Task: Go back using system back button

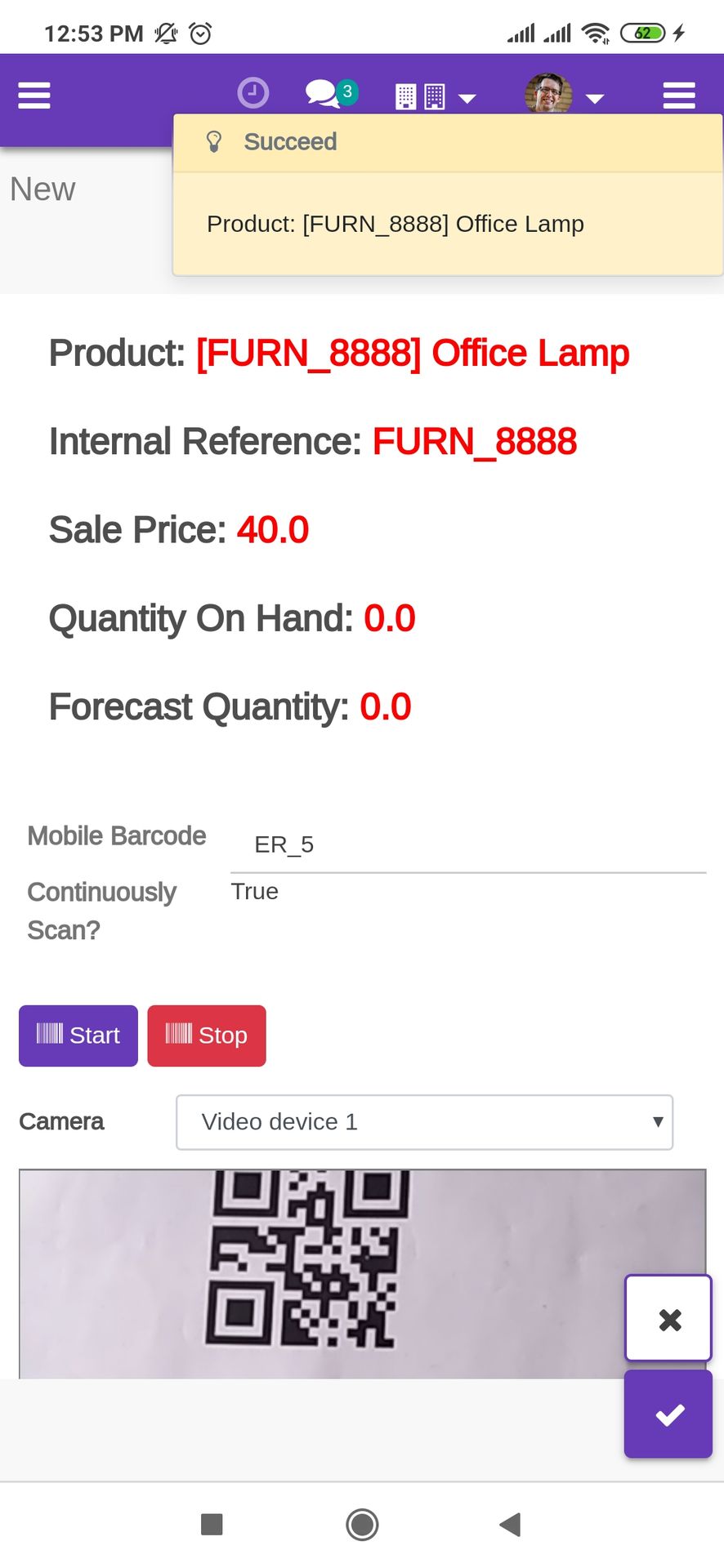Action: coord(510,1524)
